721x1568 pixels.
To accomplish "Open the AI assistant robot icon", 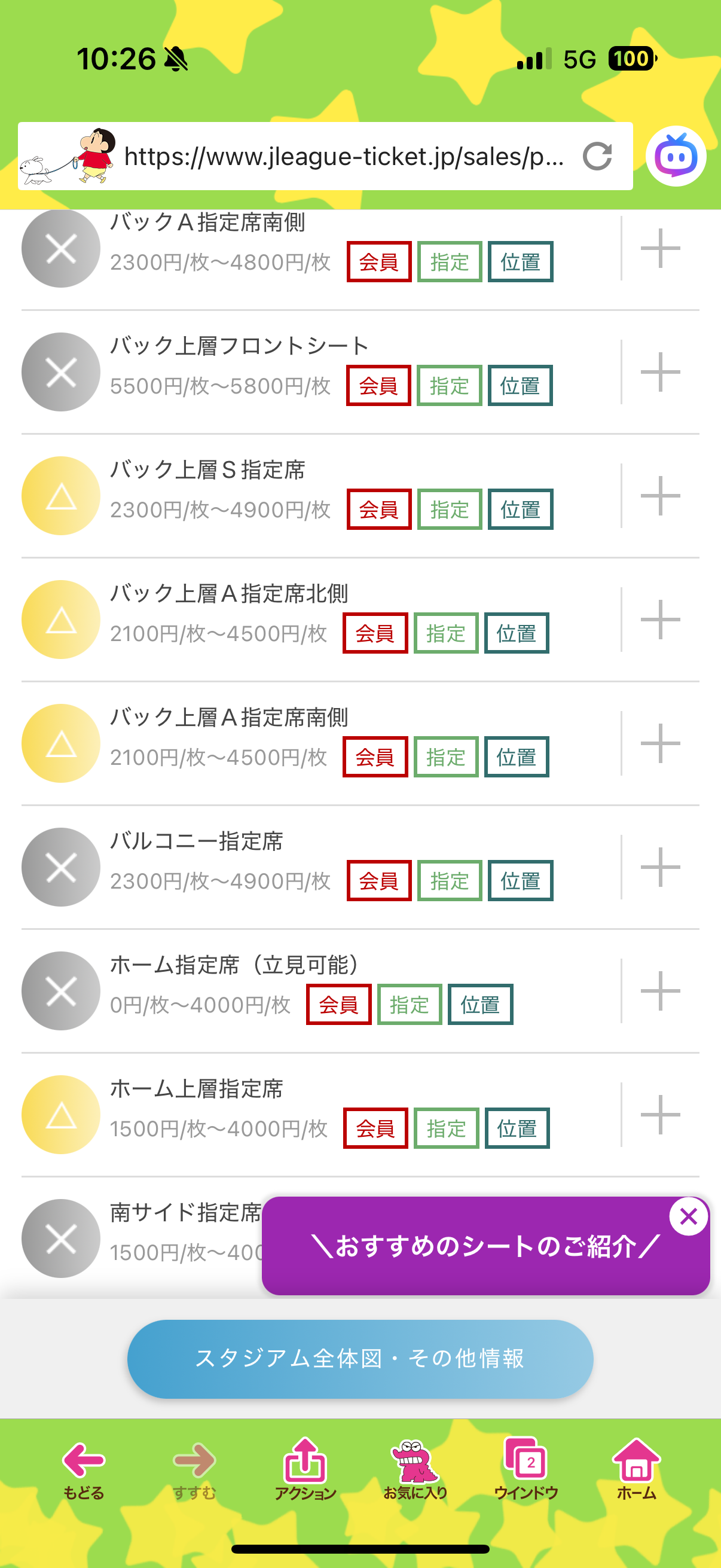I will click(676, 157).
